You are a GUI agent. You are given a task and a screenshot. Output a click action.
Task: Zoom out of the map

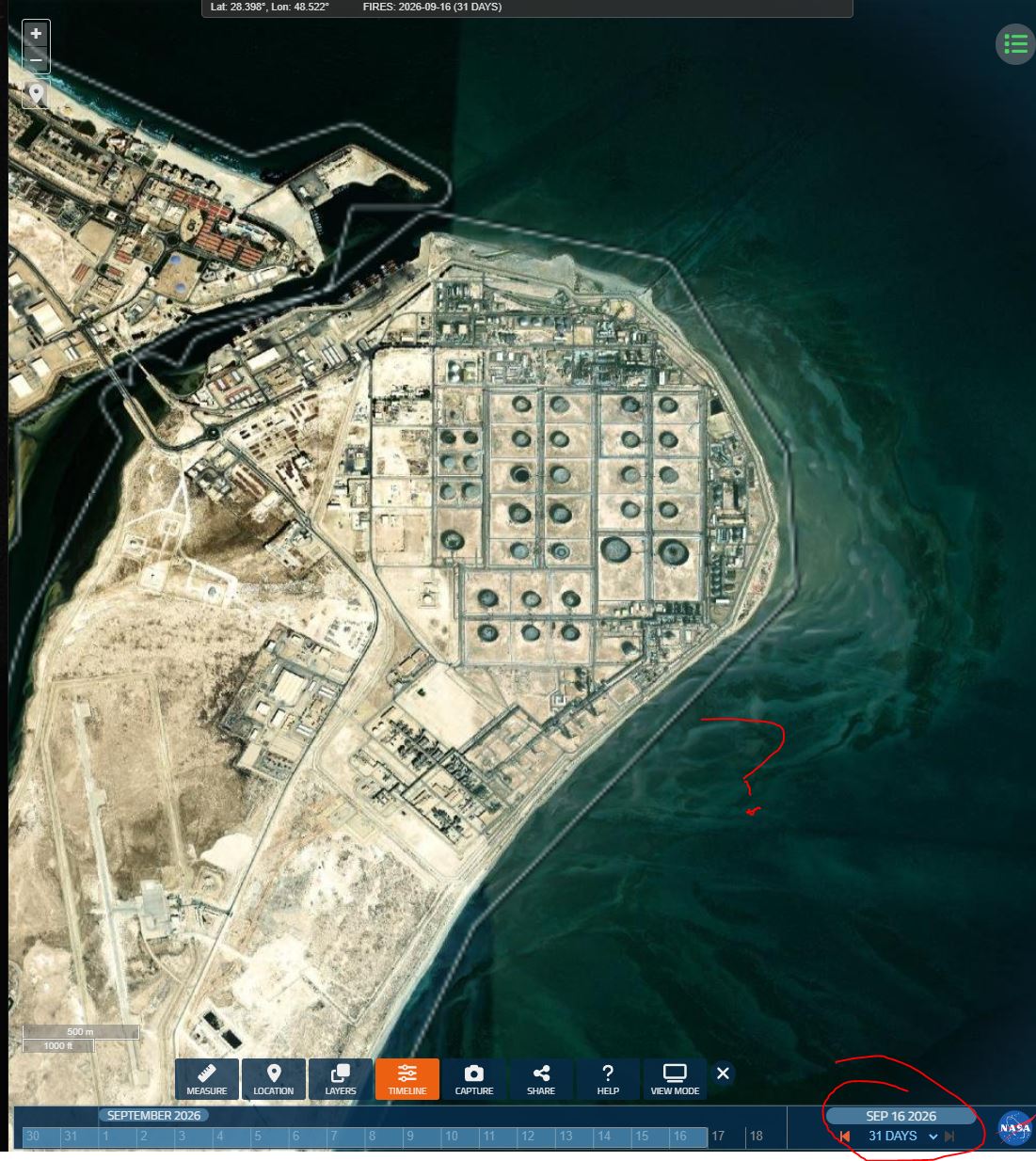(36, 60)
